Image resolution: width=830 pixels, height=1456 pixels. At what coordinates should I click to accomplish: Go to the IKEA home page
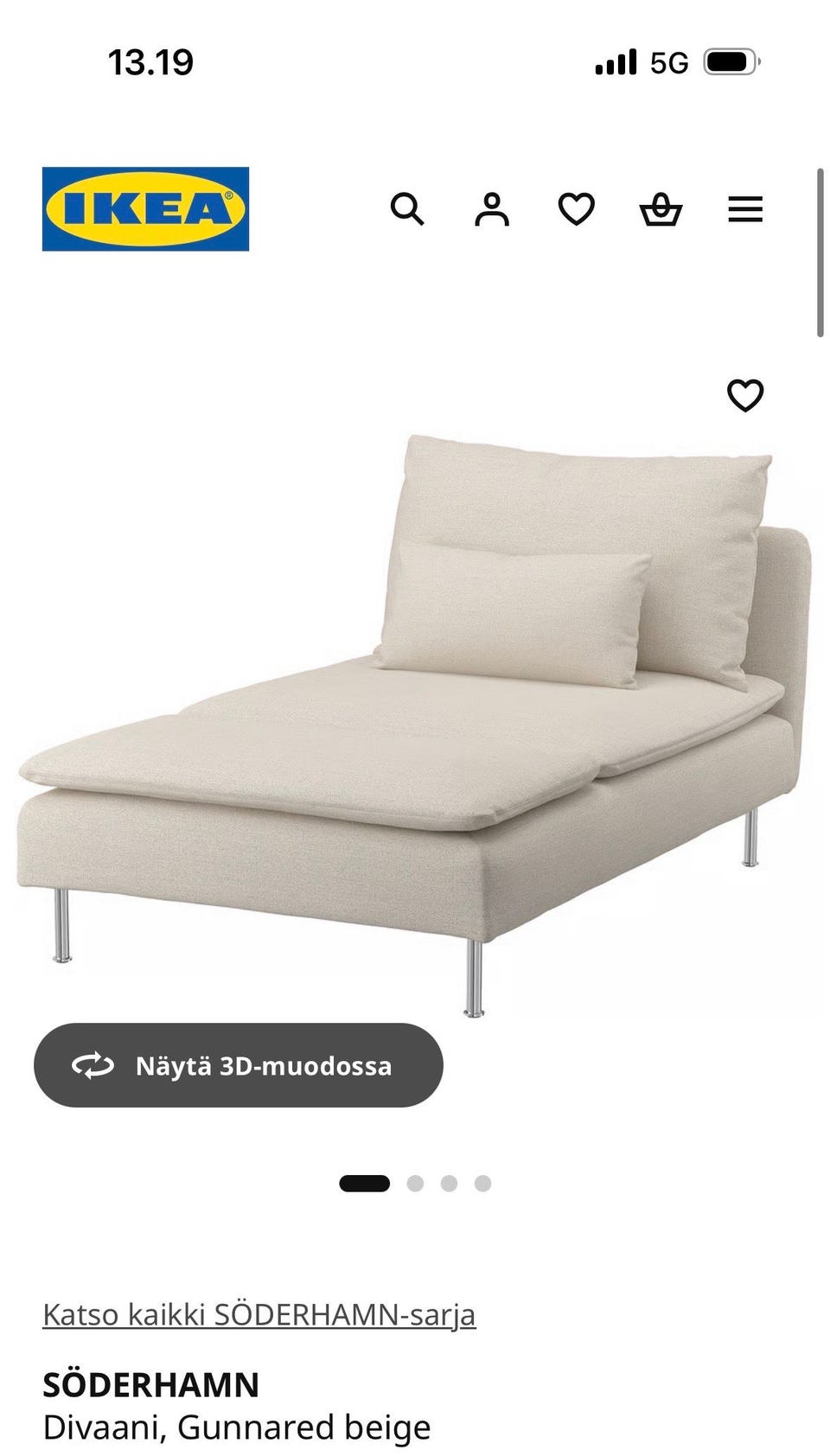point(145,209)
